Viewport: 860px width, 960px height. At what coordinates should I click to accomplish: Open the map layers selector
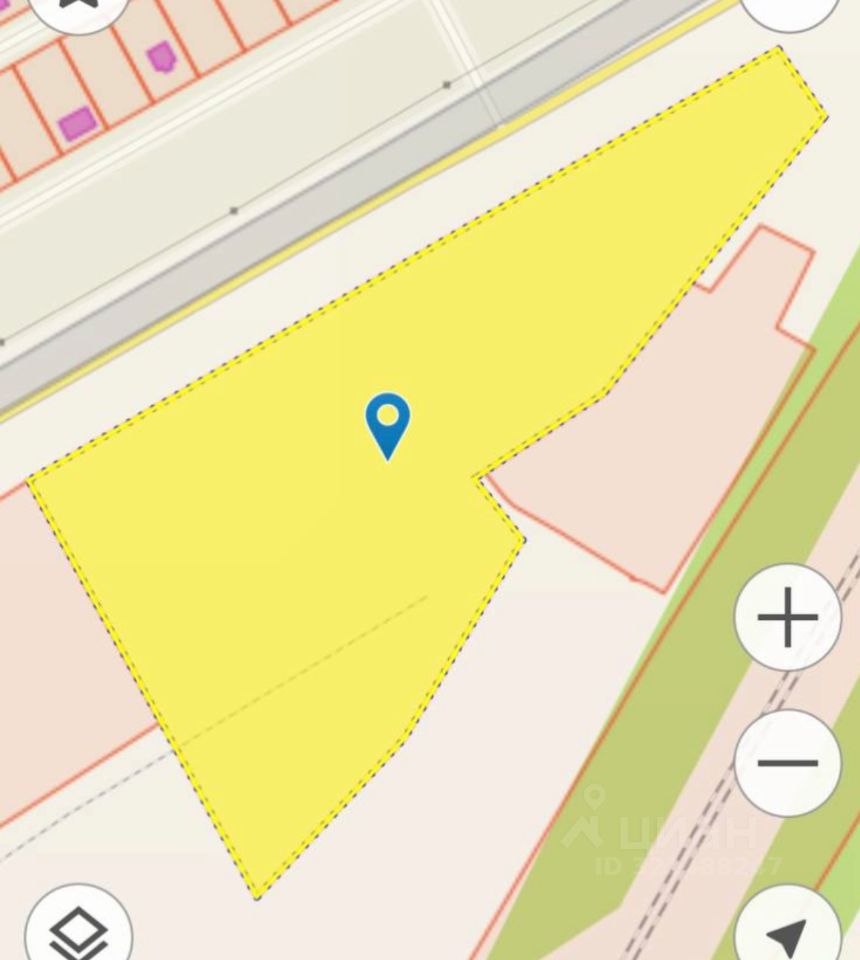[78, 932]
